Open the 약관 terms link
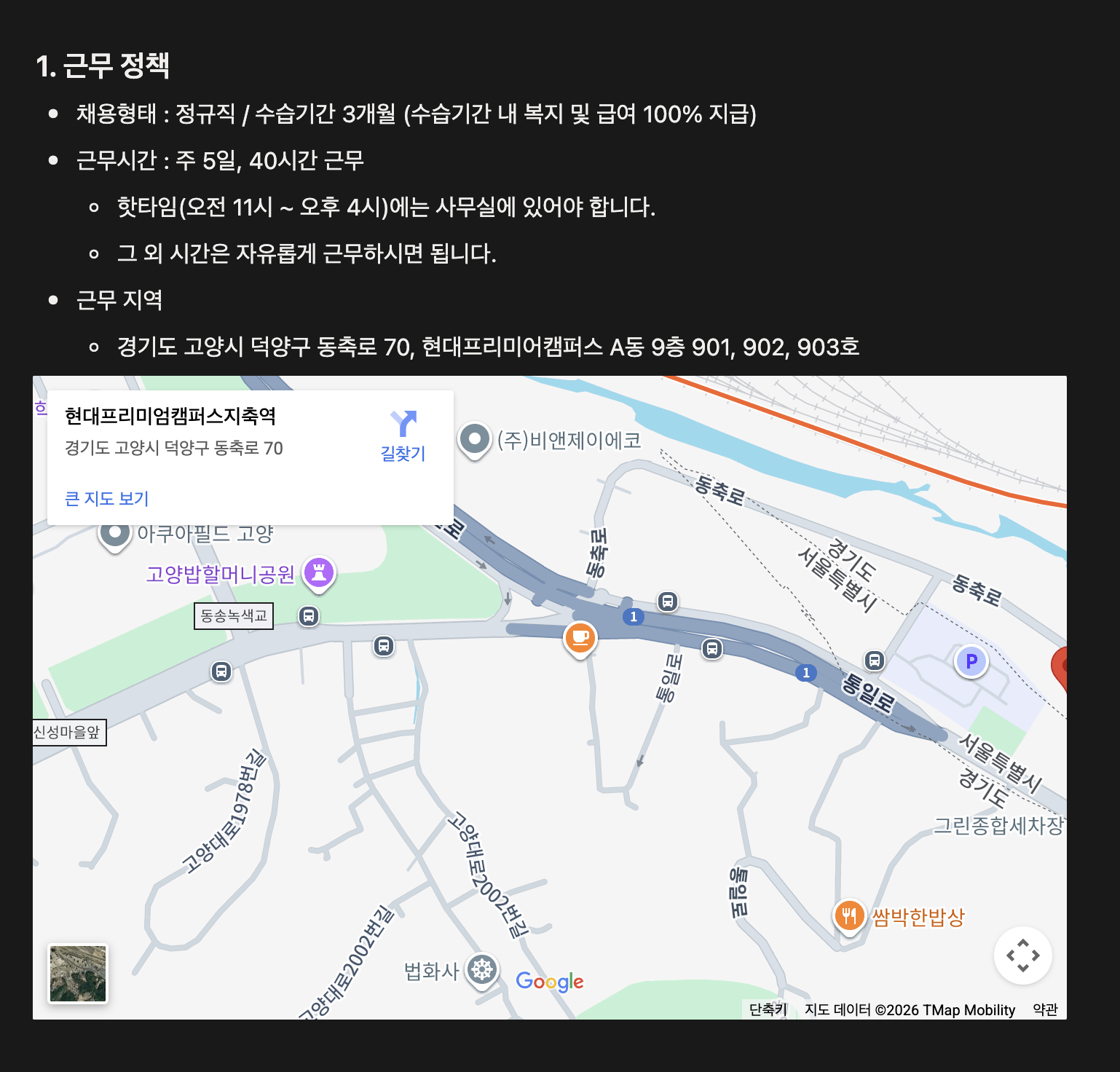Viewport: 1120px width, 1072px height. (1045, 1009)
